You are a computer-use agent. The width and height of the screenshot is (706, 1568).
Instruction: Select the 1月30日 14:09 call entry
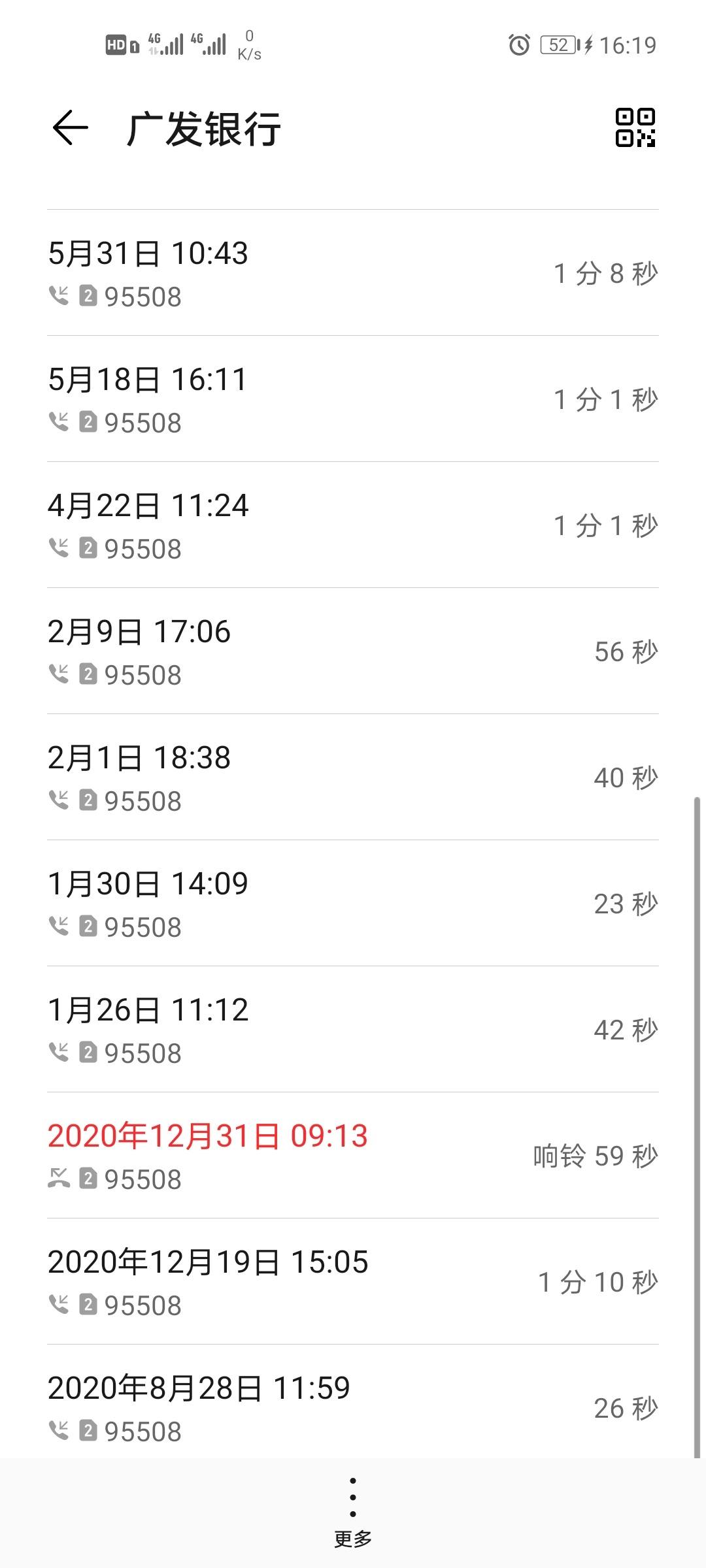353,904
